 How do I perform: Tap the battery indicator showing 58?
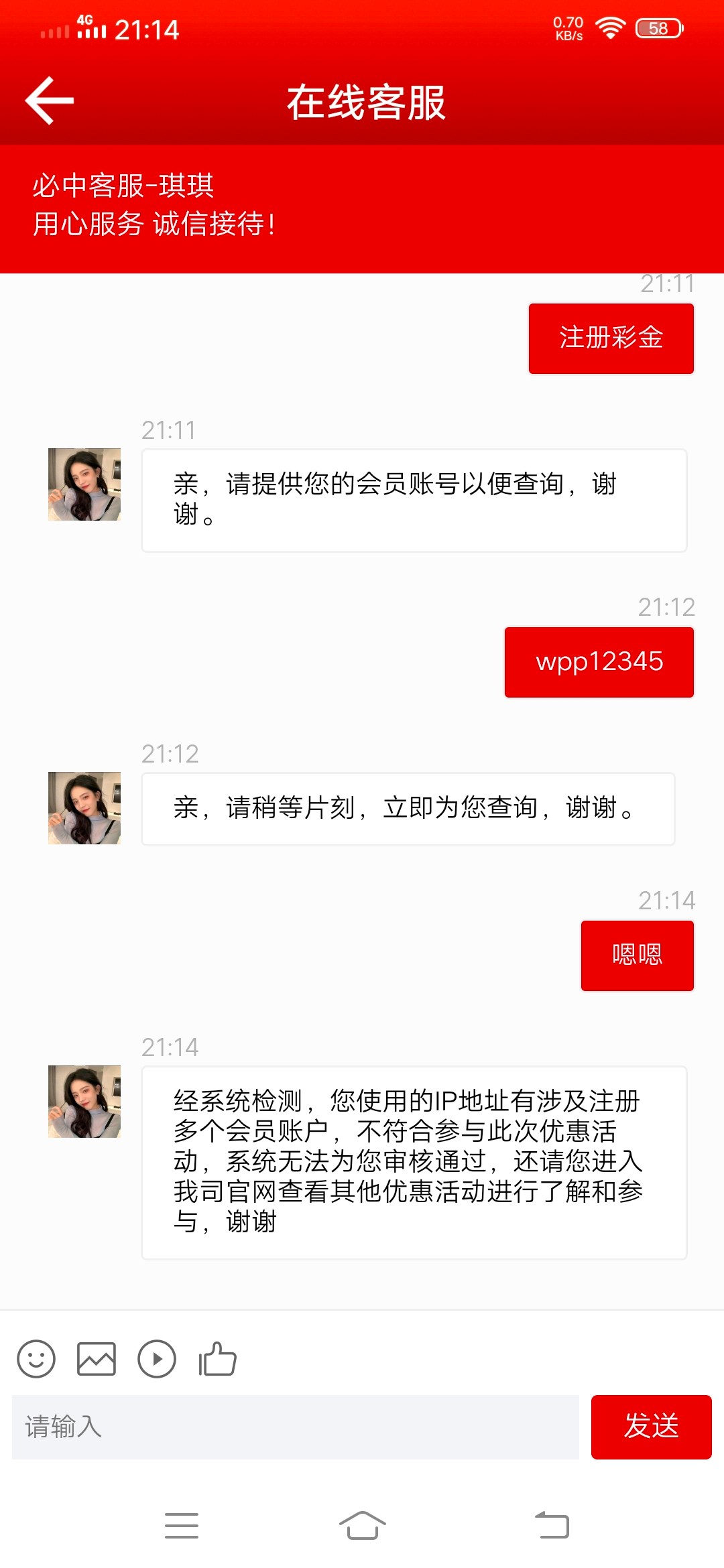[x=654, y=28]
